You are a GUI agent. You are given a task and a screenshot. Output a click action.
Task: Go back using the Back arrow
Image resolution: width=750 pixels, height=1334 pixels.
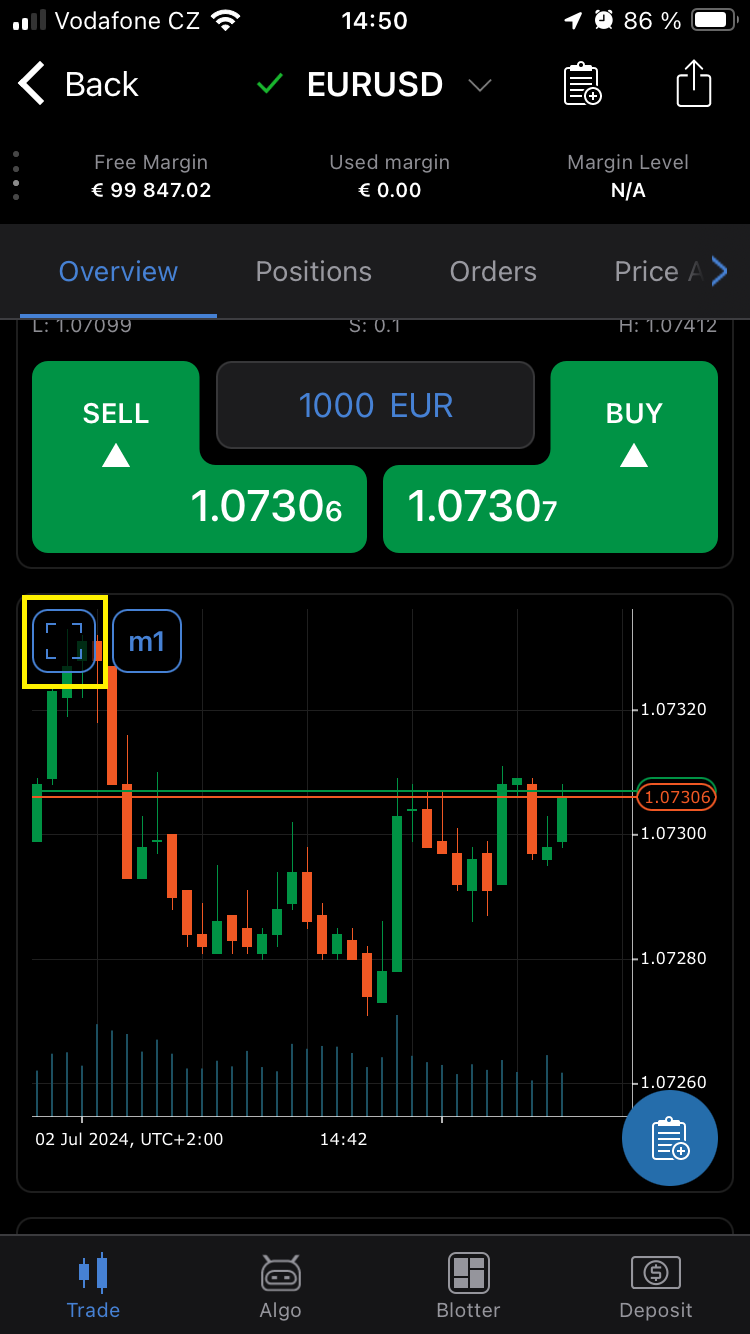pos(78,84)
